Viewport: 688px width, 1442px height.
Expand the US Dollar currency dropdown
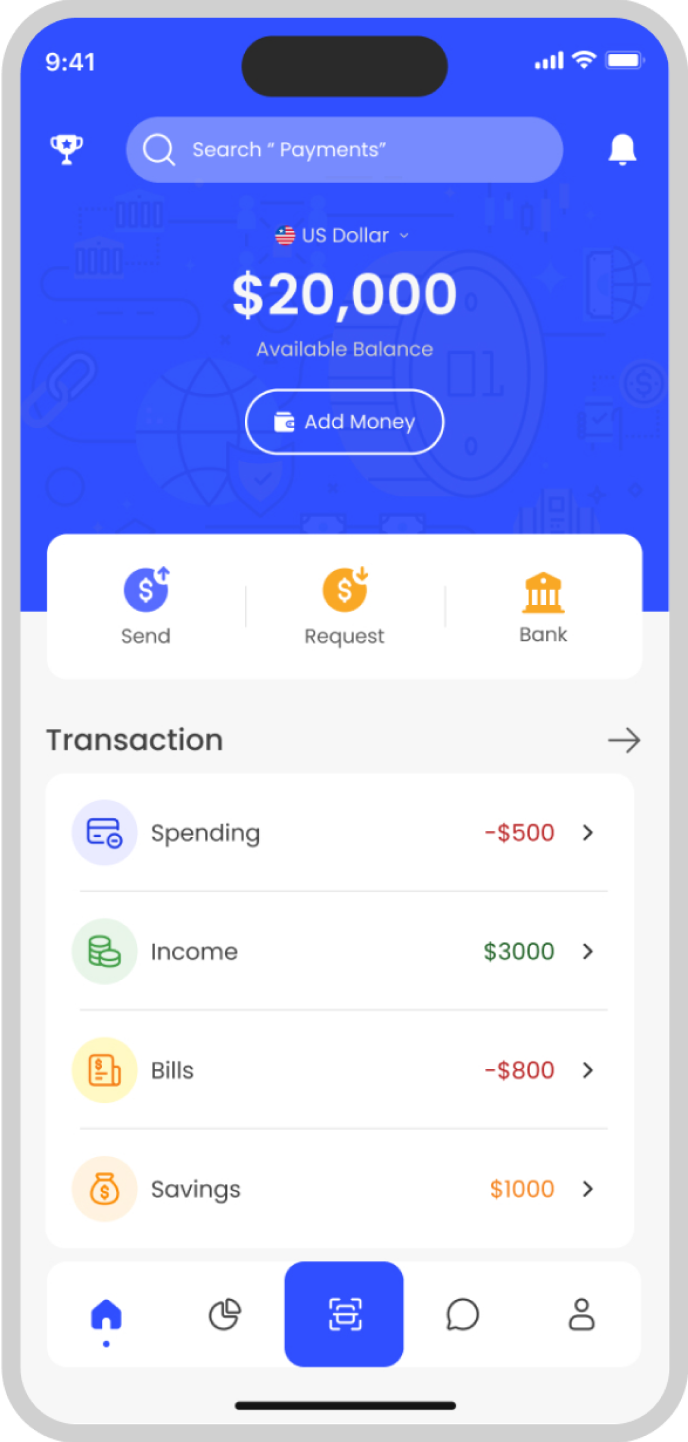coord(343,236)
